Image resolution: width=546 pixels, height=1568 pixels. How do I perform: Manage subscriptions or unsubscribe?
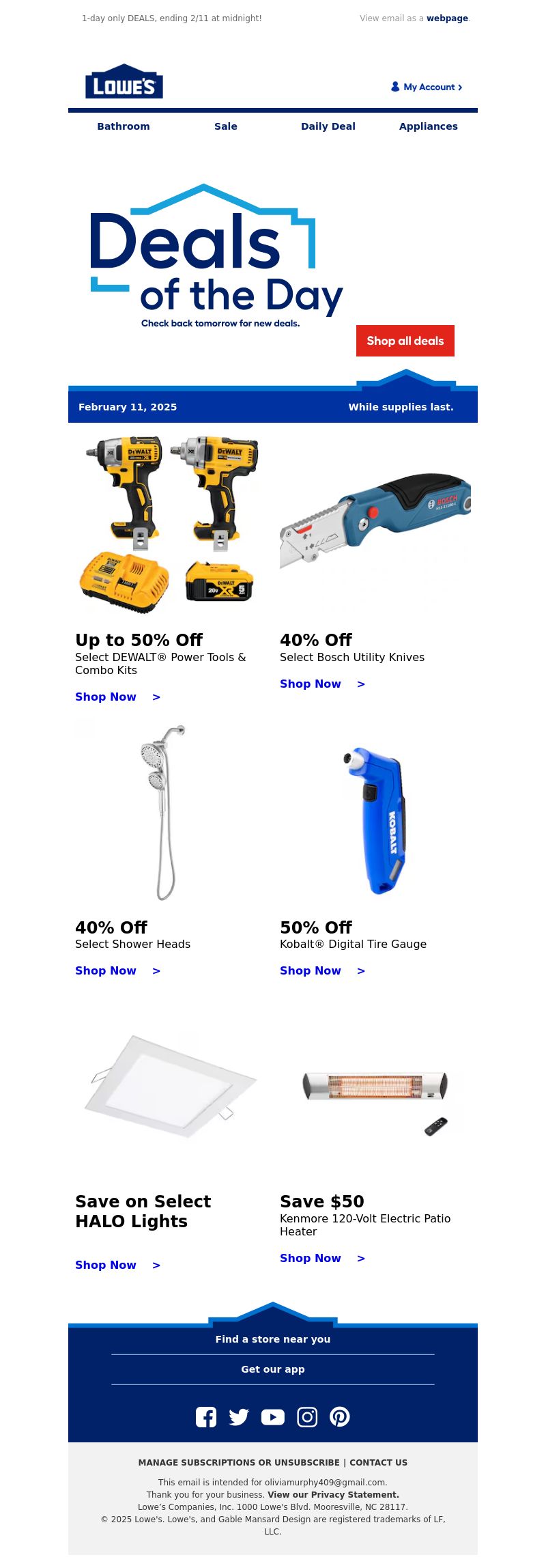point(239,1462)
